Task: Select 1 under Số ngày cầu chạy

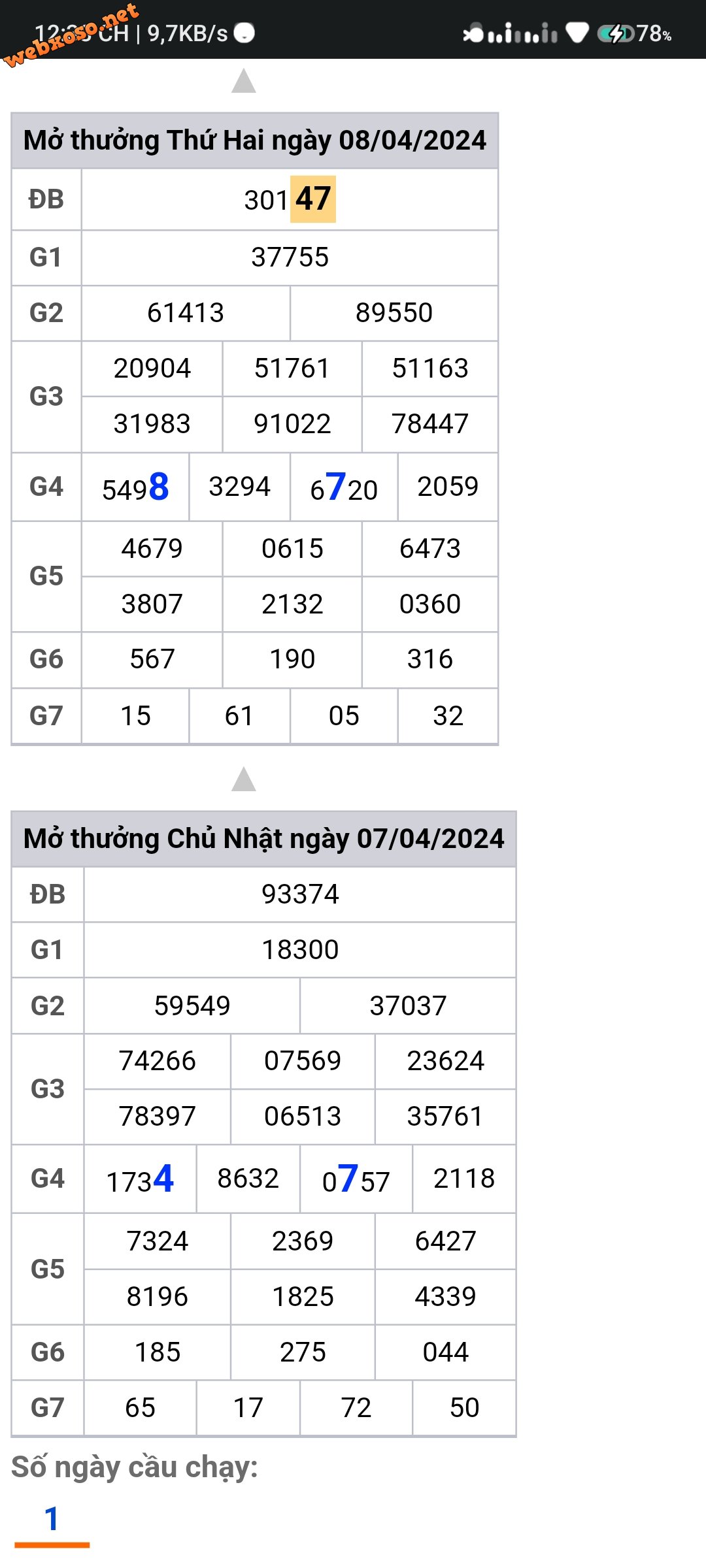Action: coord(52,1520)
